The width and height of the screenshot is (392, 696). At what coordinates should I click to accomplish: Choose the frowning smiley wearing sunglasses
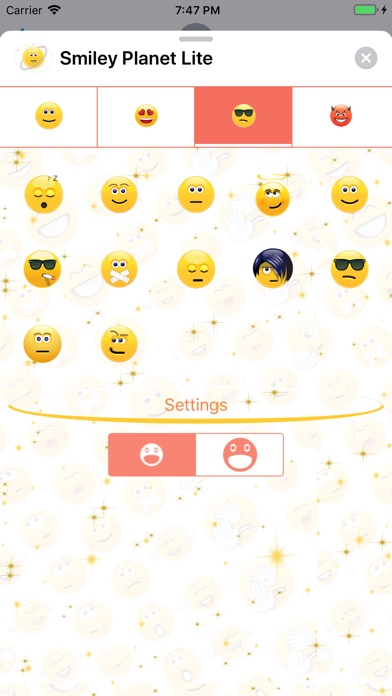tap(349, 269)
